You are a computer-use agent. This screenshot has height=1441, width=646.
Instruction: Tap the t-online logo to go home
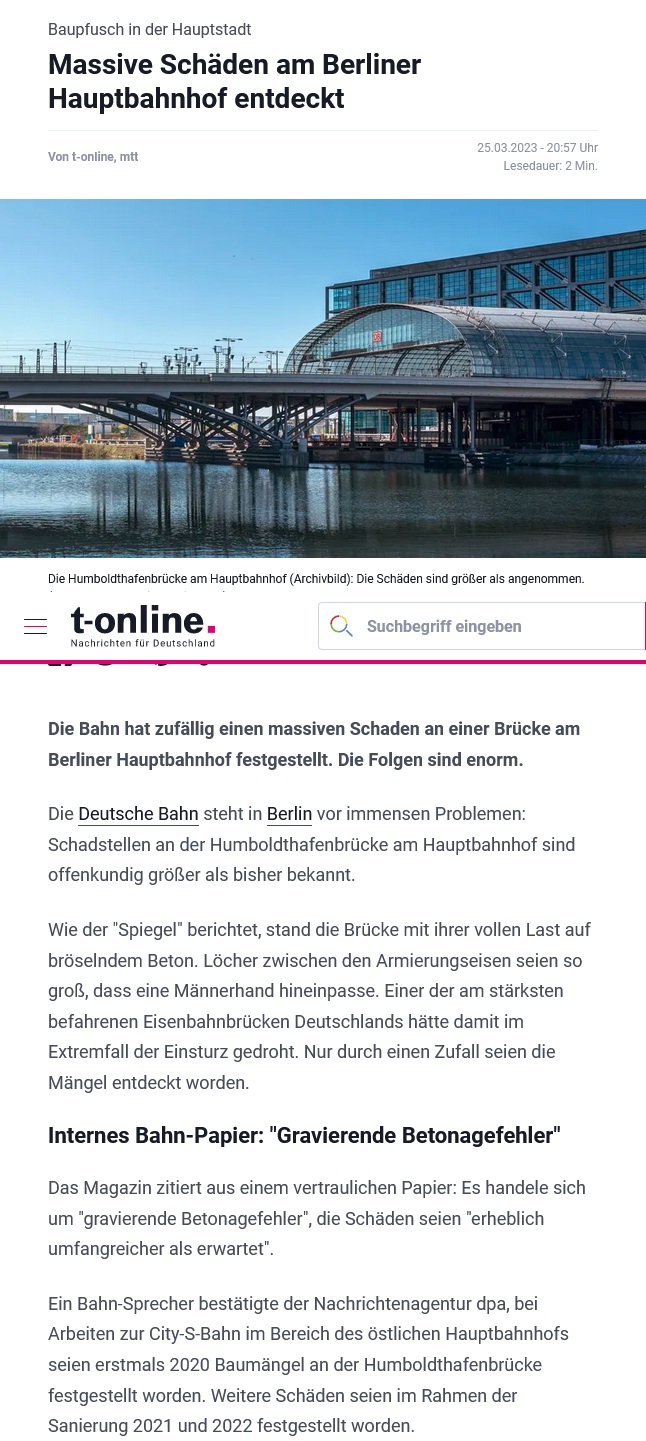pyautogui.click(x=143, y=627)
